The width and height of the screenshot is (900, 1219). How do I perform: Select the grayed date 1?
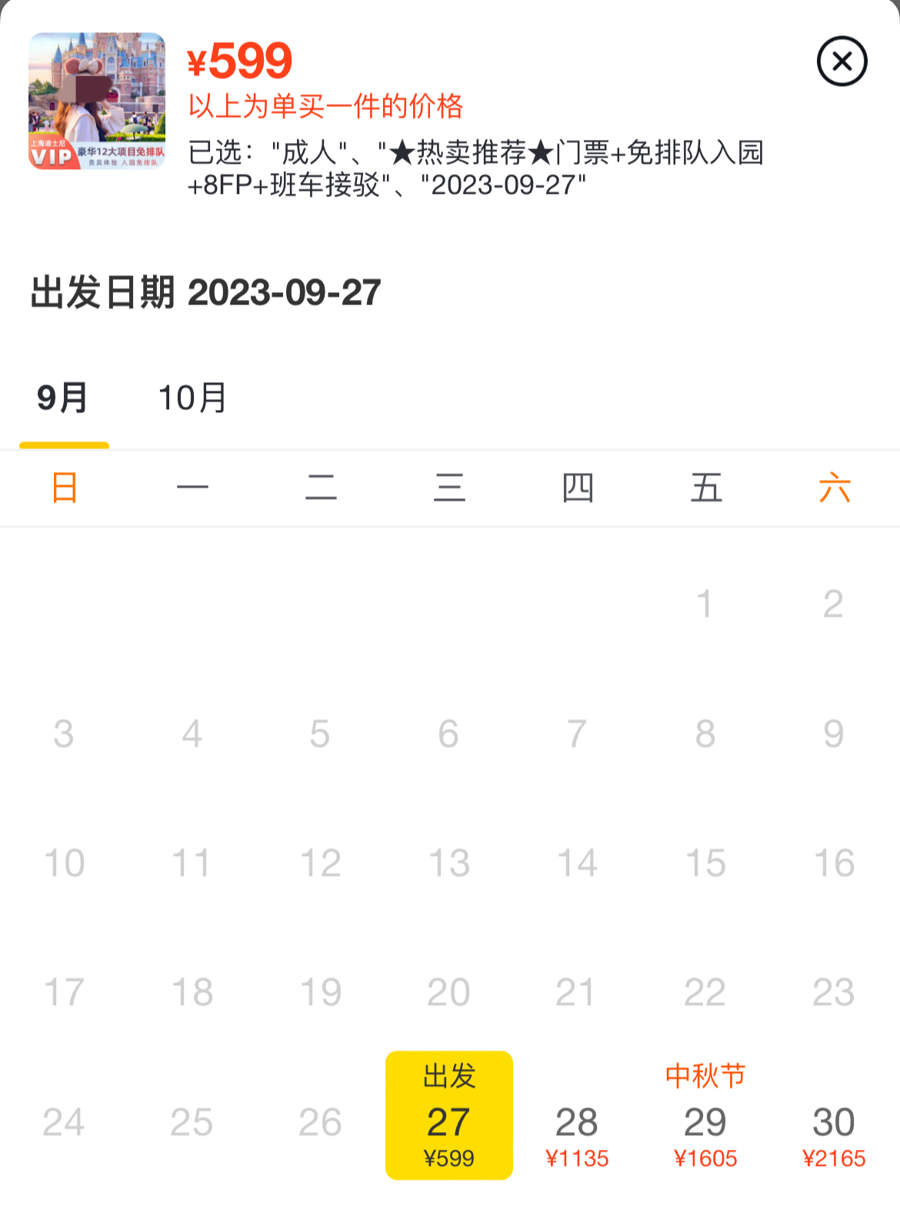706,603
